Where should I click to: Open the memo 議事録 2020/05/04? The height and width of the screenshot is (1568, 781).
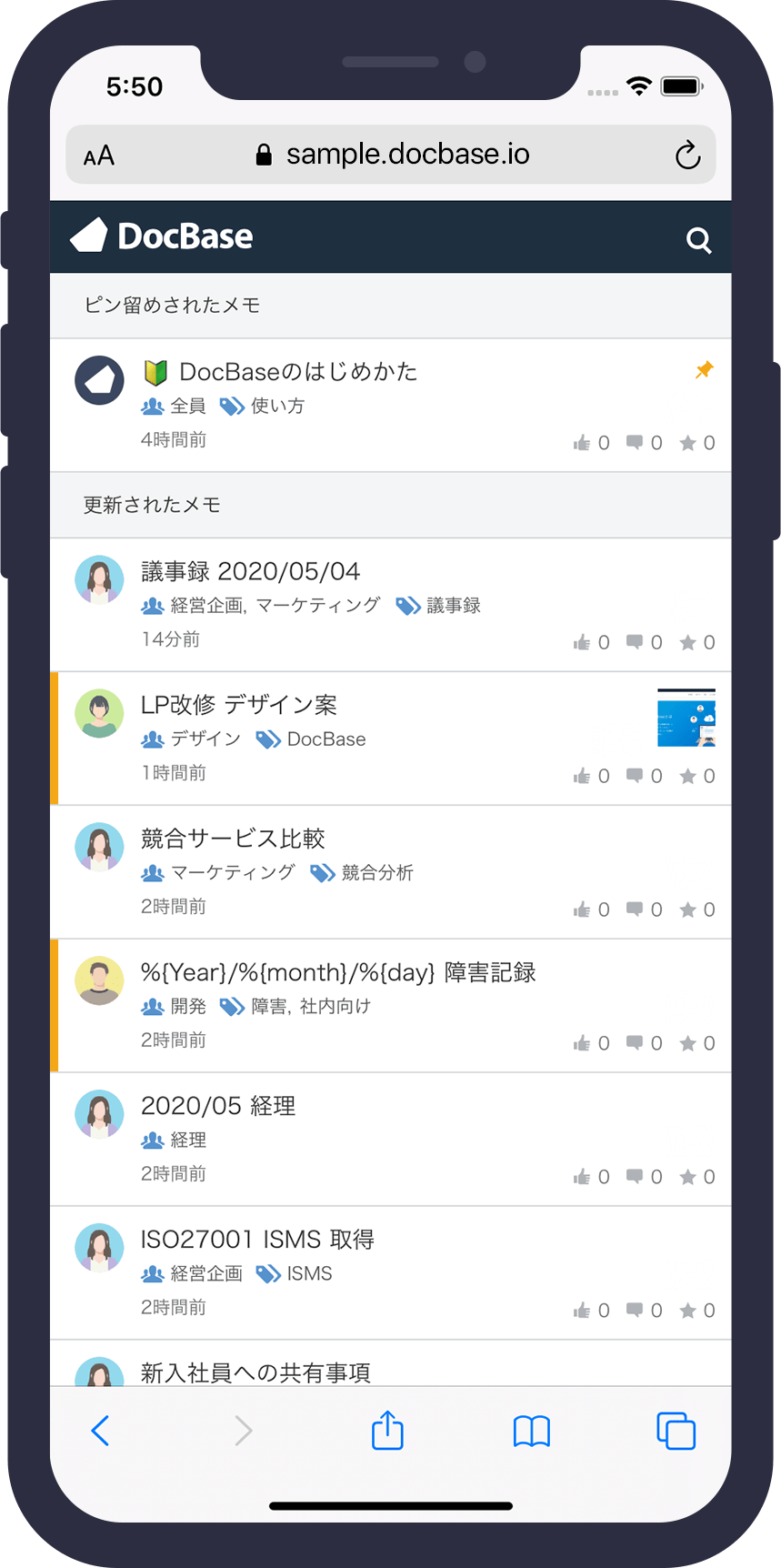pos(251,572)
